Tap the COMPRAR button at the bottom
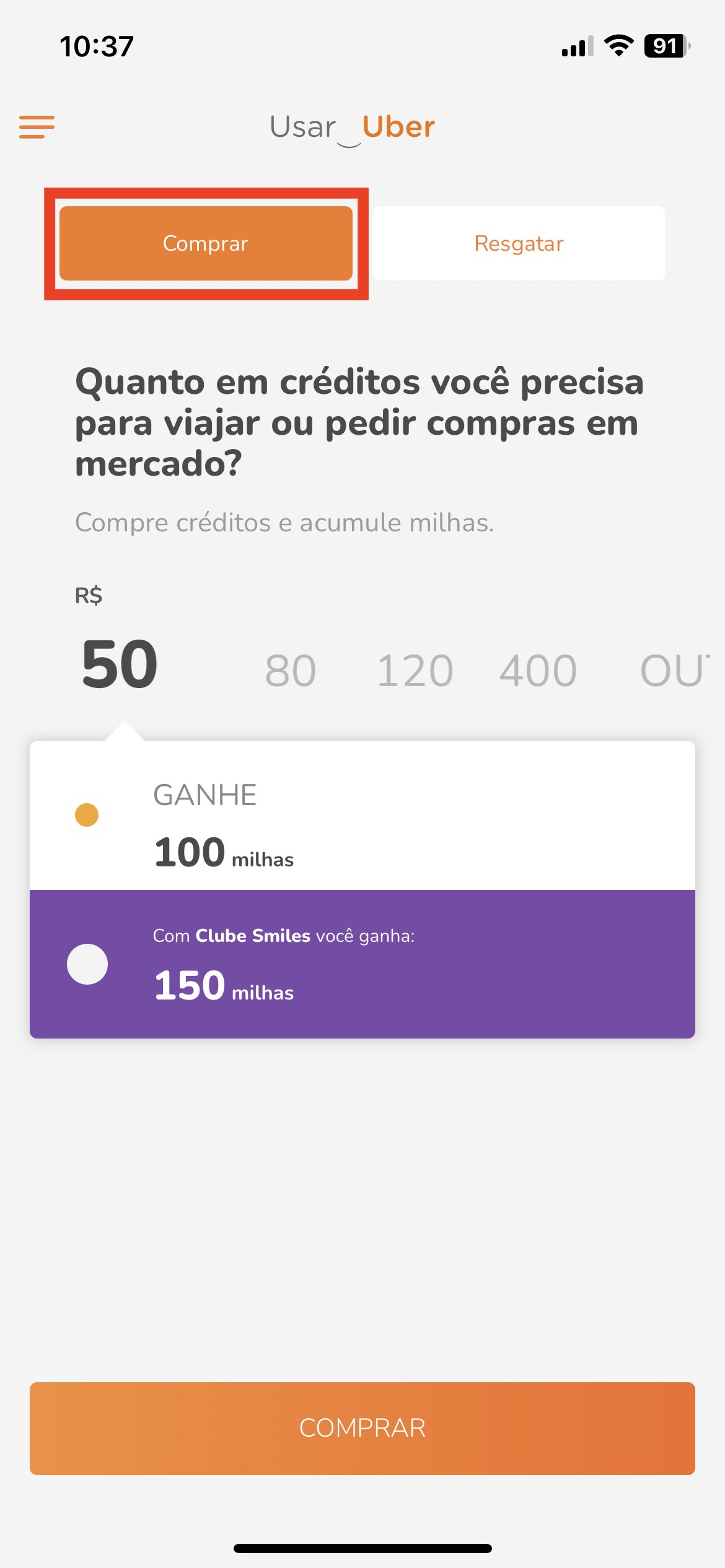Image resolution: width=725 pixels, height=1568 pixels. tap(362, 1428)
